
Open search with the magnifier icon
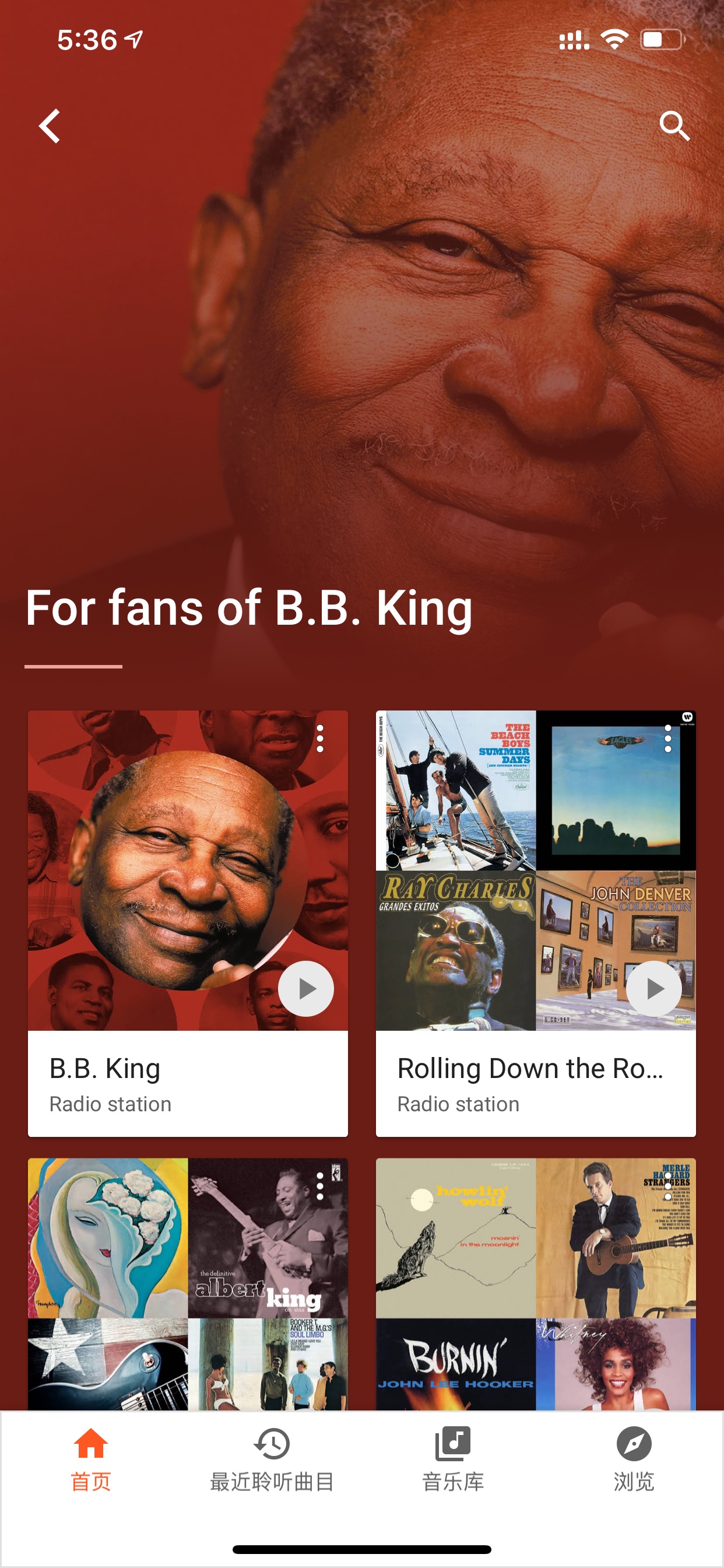coord(674,126)
